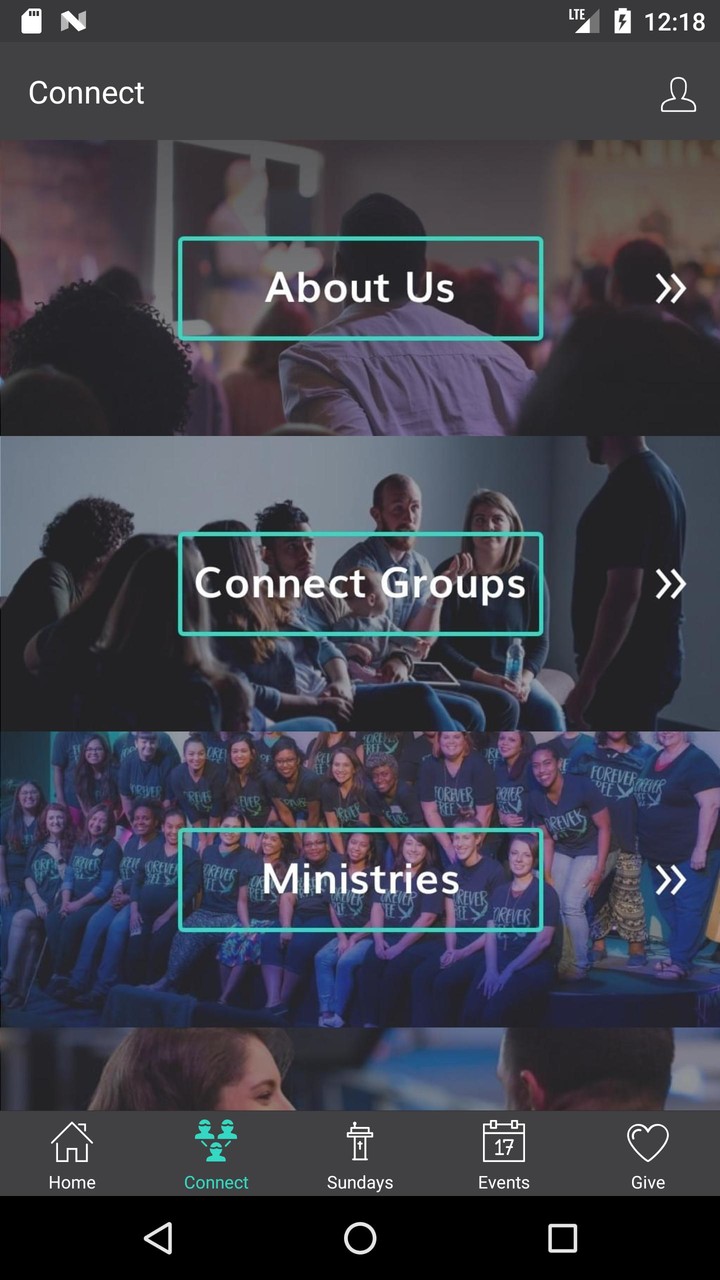Expand Ministries via the double chevron

tap(670, 880)
